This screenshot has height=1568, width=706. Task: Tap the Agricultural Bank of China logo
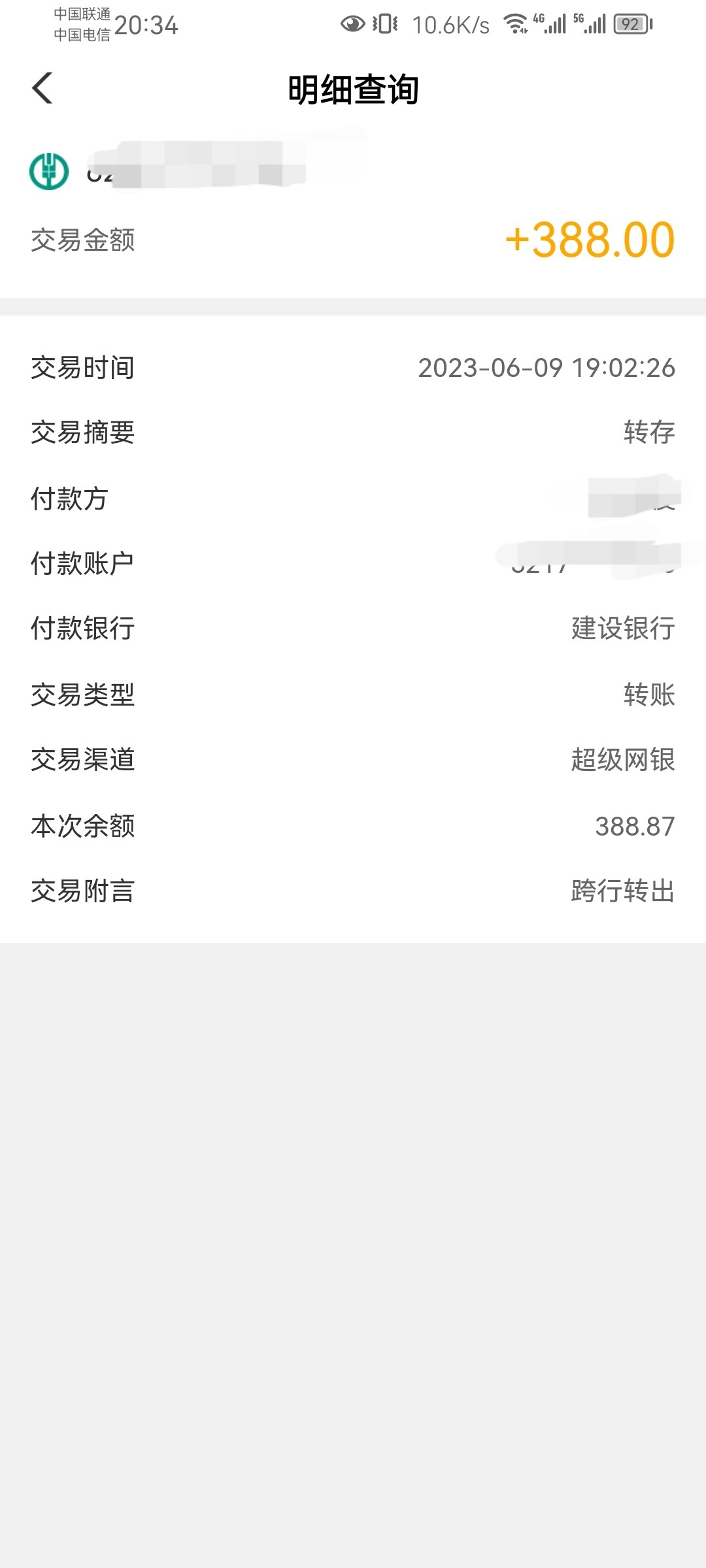pyautogui.click(x=48, y=171)
